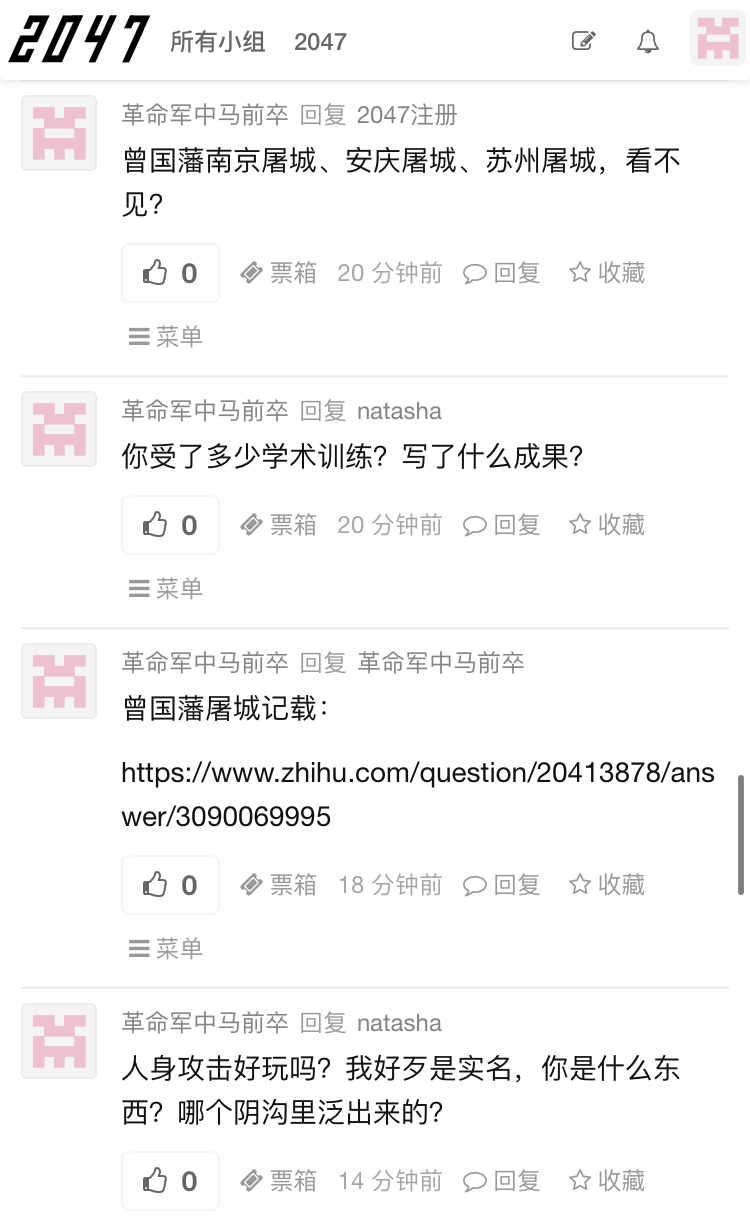
Task: Open the compose post icon
Action: tap(583, 41)
